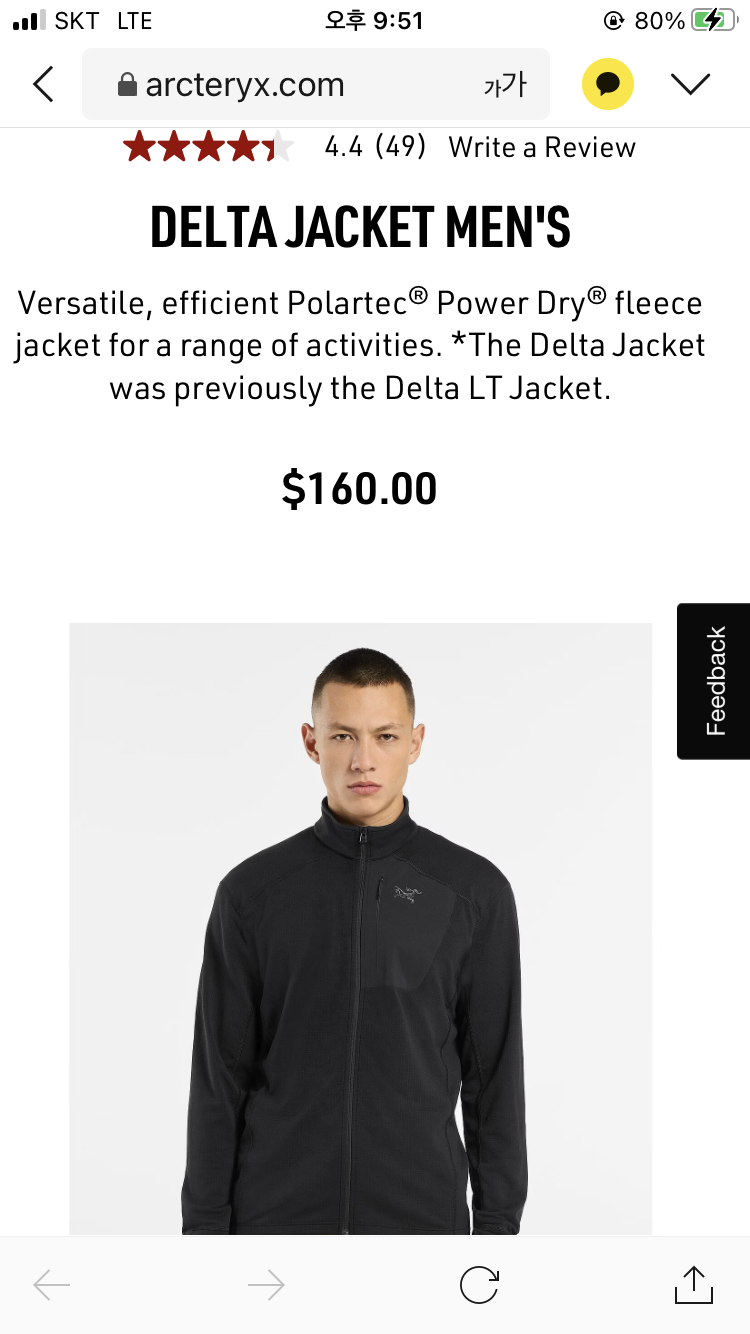The image size is (750, 1334).
Task: Open the yellow chat bubble button
Action: (608, 85)
